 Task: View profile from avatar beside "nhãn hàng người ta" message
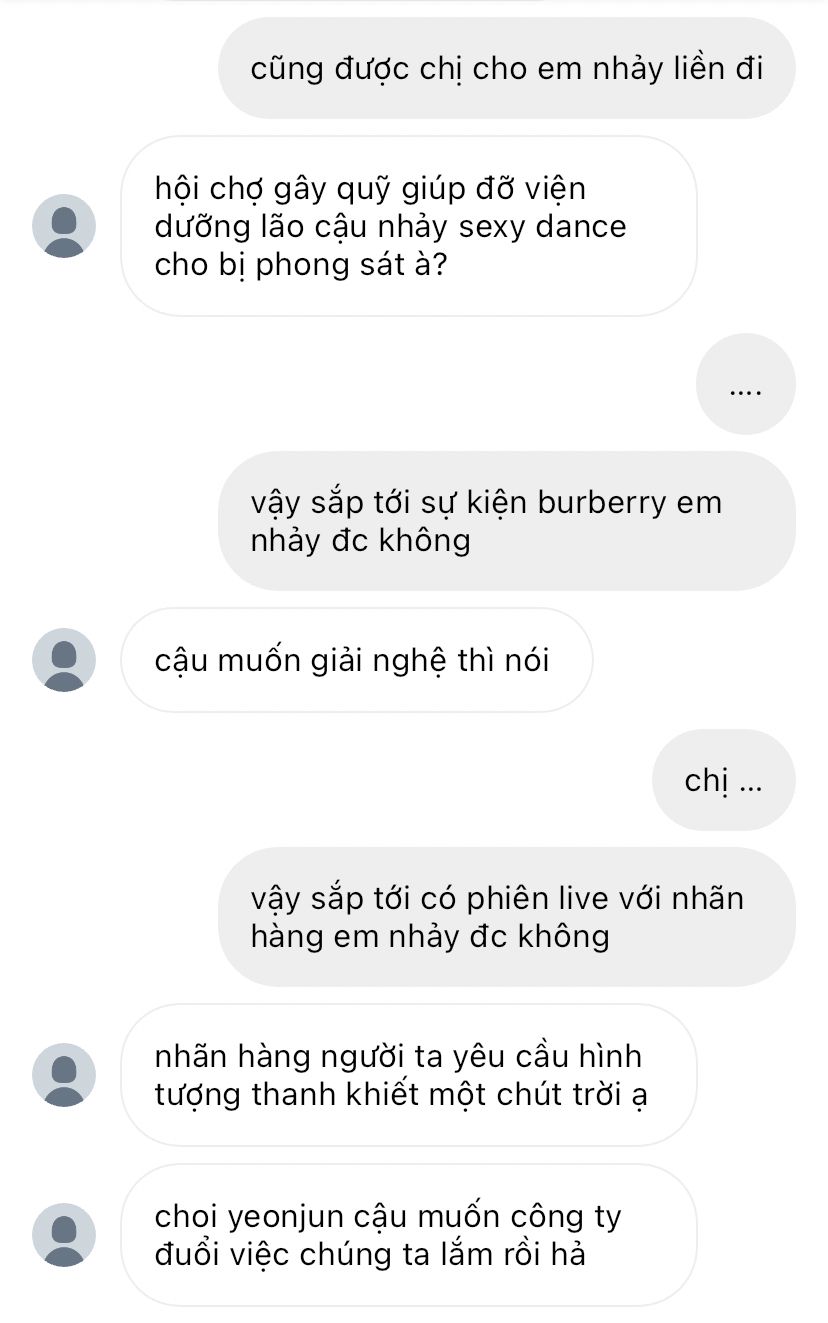(64, 1075)
